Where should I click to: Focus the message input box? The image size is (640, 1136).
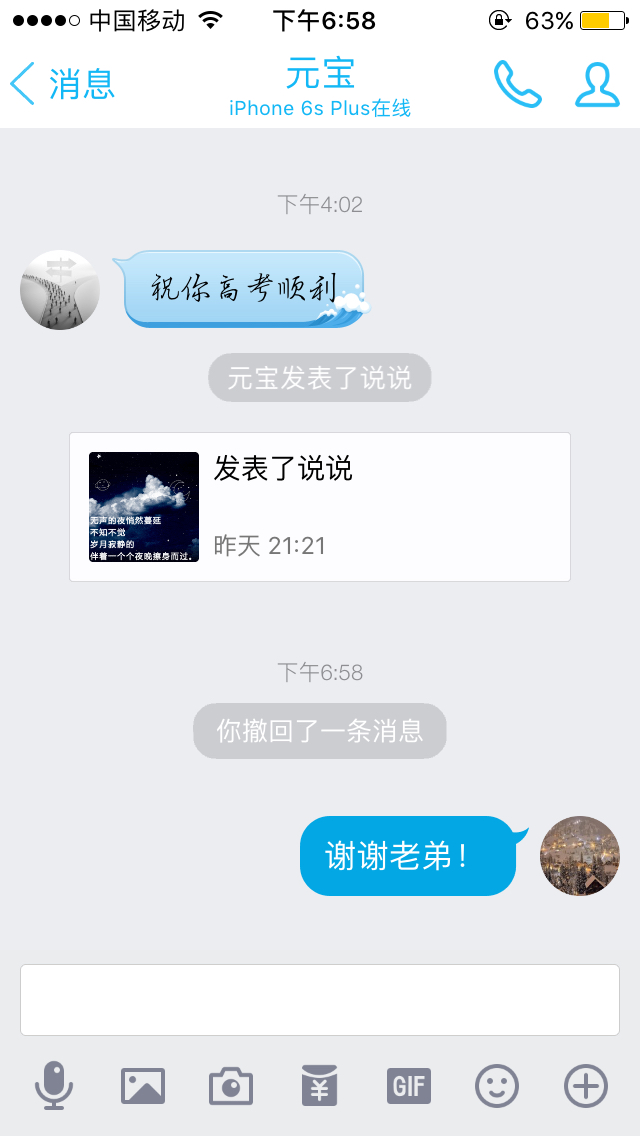click(320, 1000)
